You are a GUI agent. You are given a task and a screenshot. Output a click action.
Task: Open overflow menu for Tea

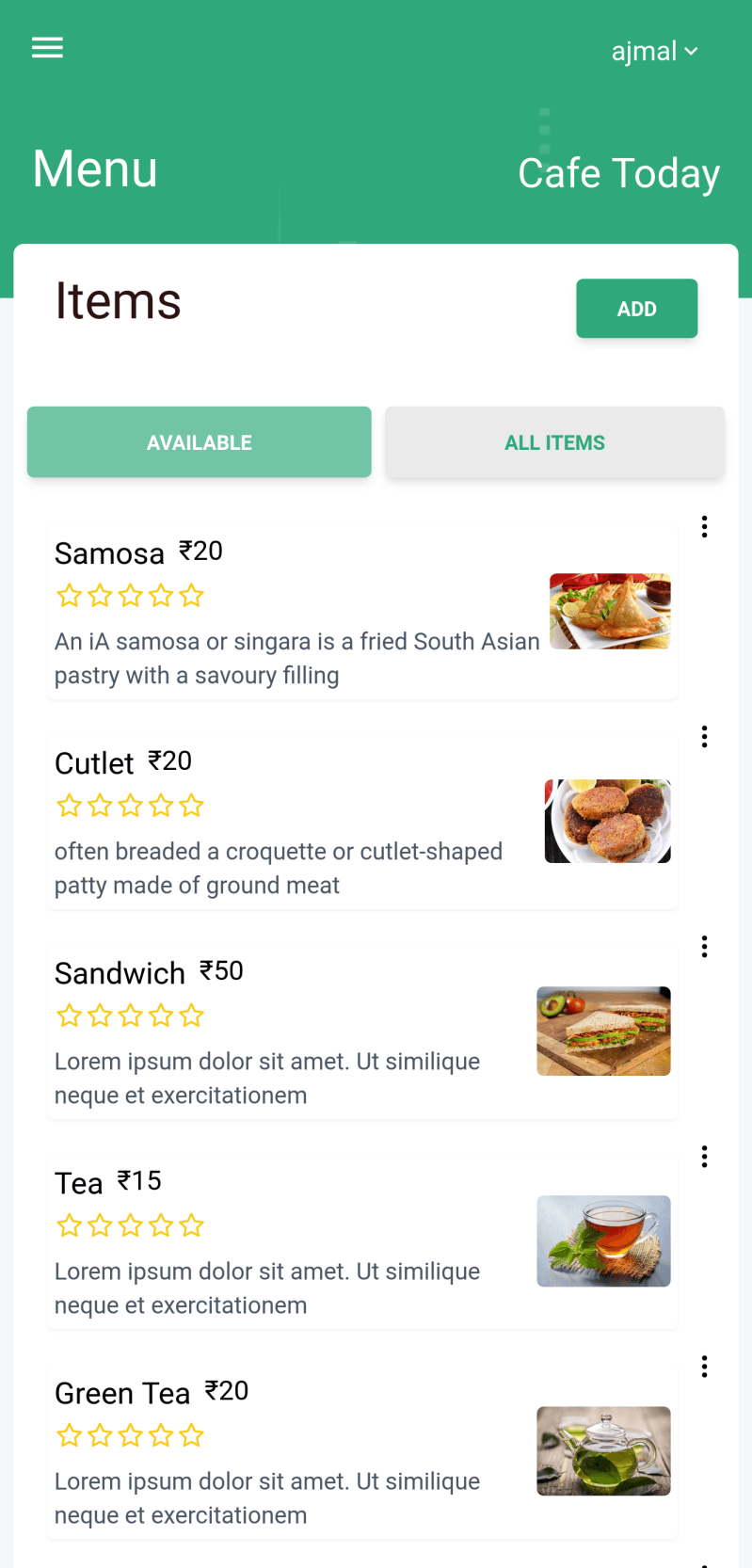click(704, 1157)
